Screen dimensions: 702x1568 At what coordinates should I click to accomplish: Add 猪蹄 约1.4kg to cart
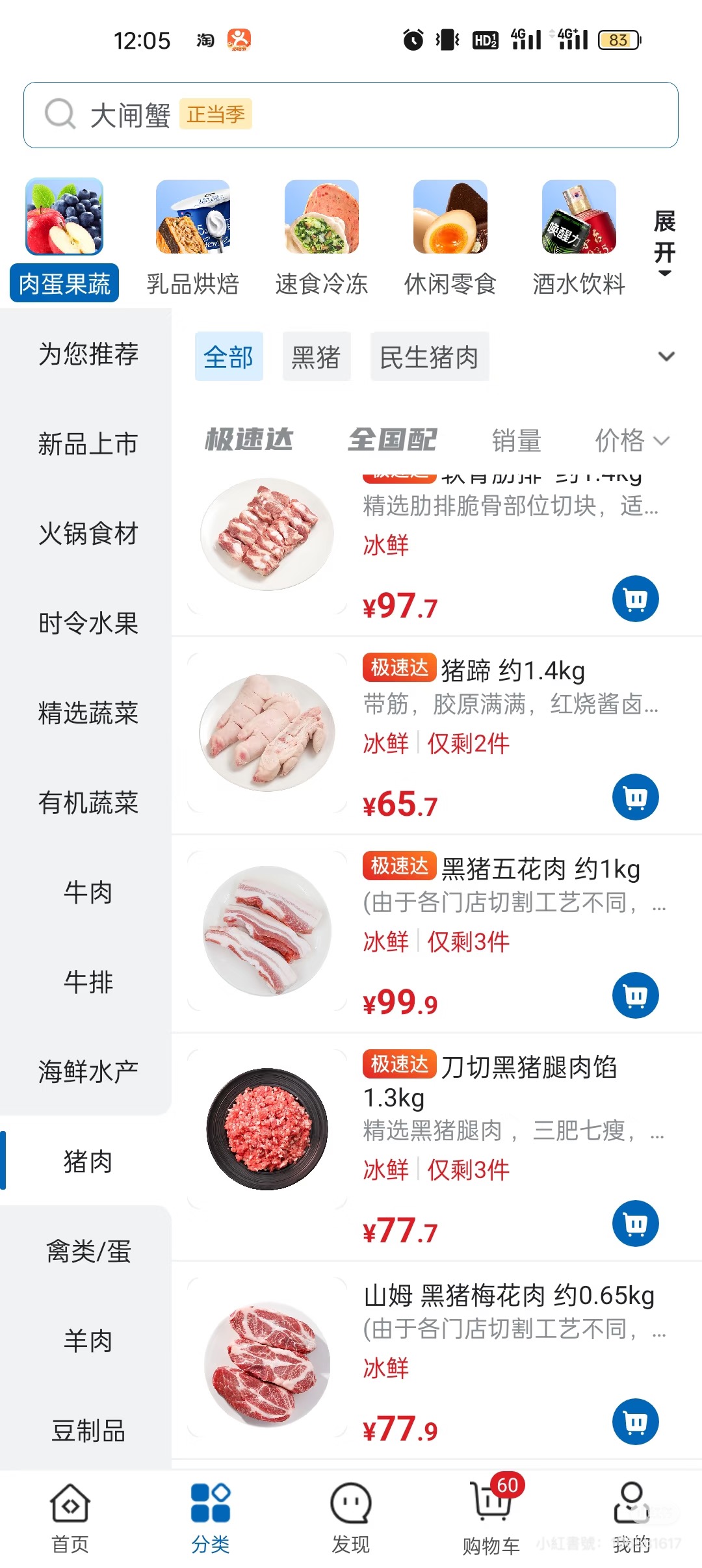635,796
